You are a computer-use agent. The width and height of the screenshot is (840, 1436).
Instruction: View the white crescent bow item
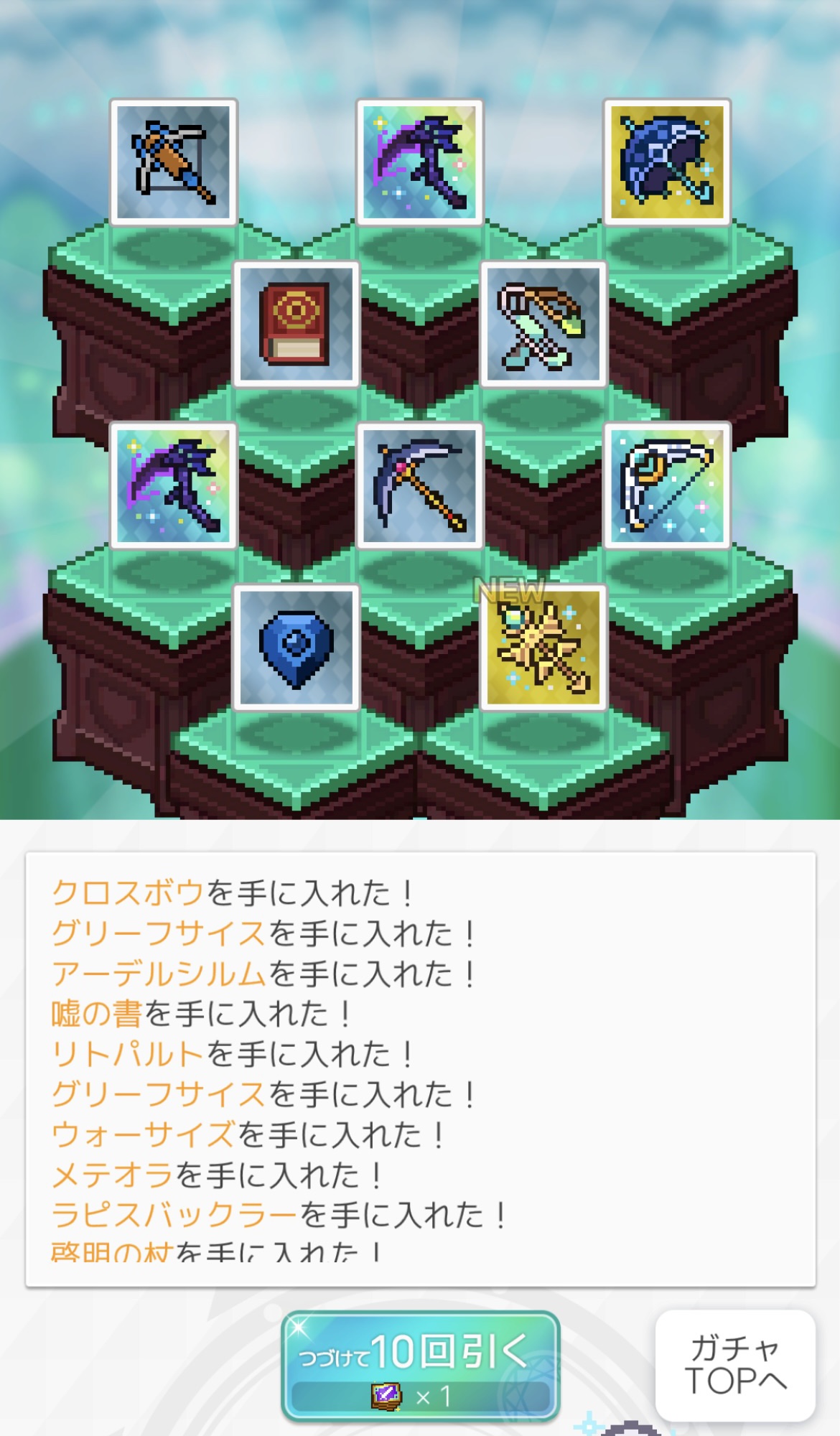pos(667,485)
